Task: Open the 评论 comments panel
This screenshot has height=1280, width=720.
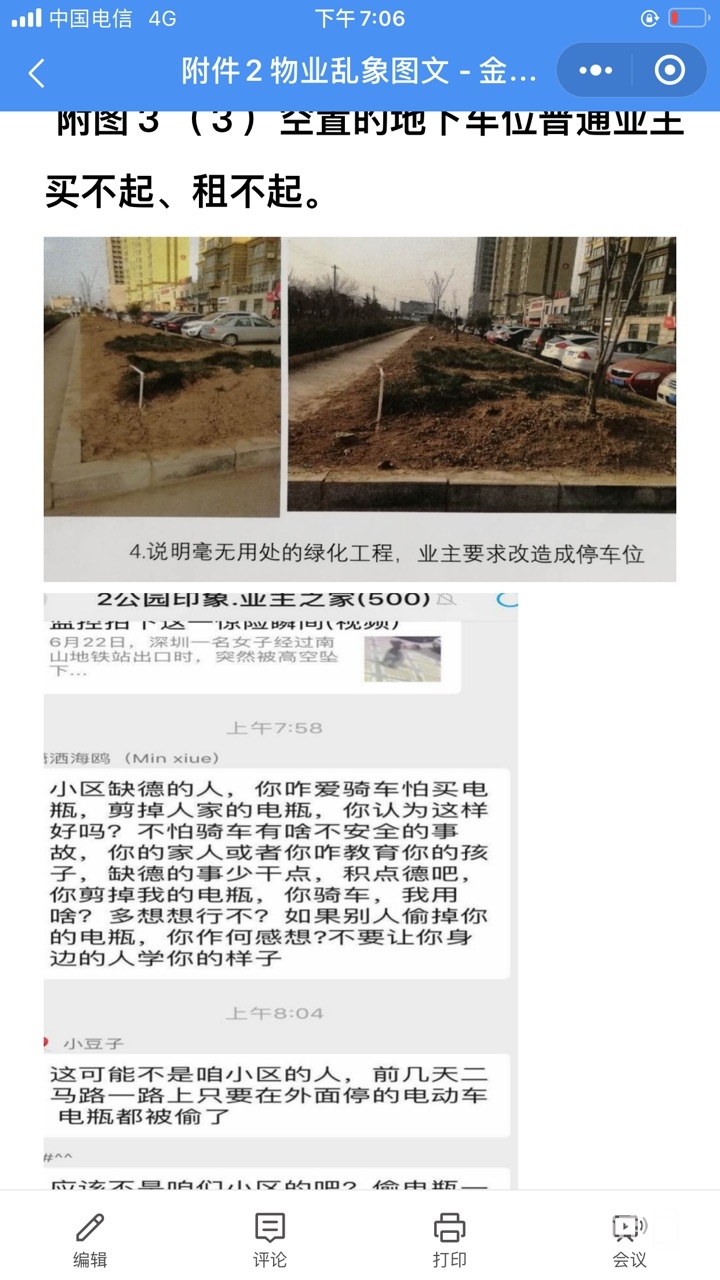Action: coord(270,1239)
